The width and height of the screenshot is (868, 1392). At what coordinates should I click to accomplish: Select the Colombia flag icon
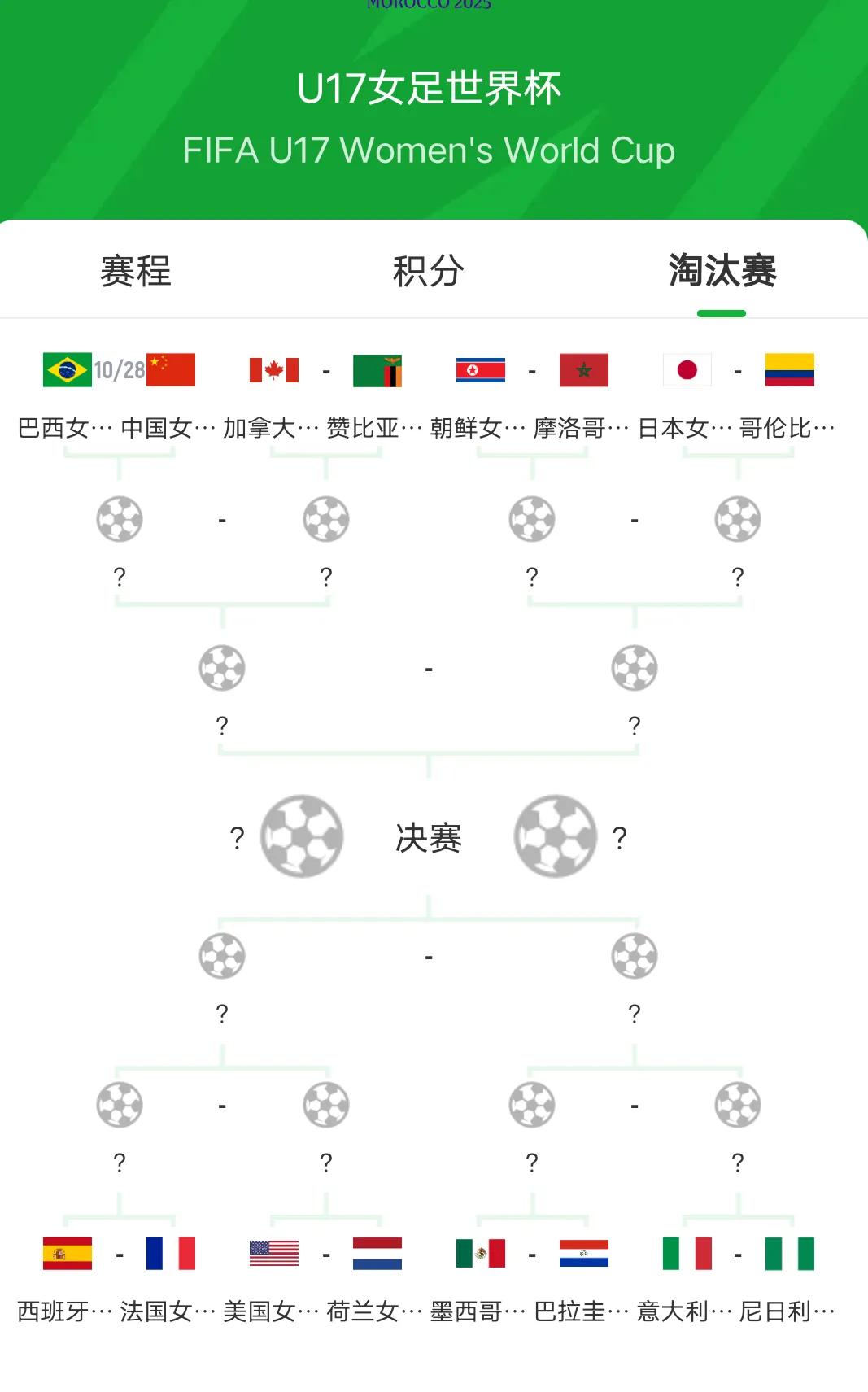coord(791,370)
